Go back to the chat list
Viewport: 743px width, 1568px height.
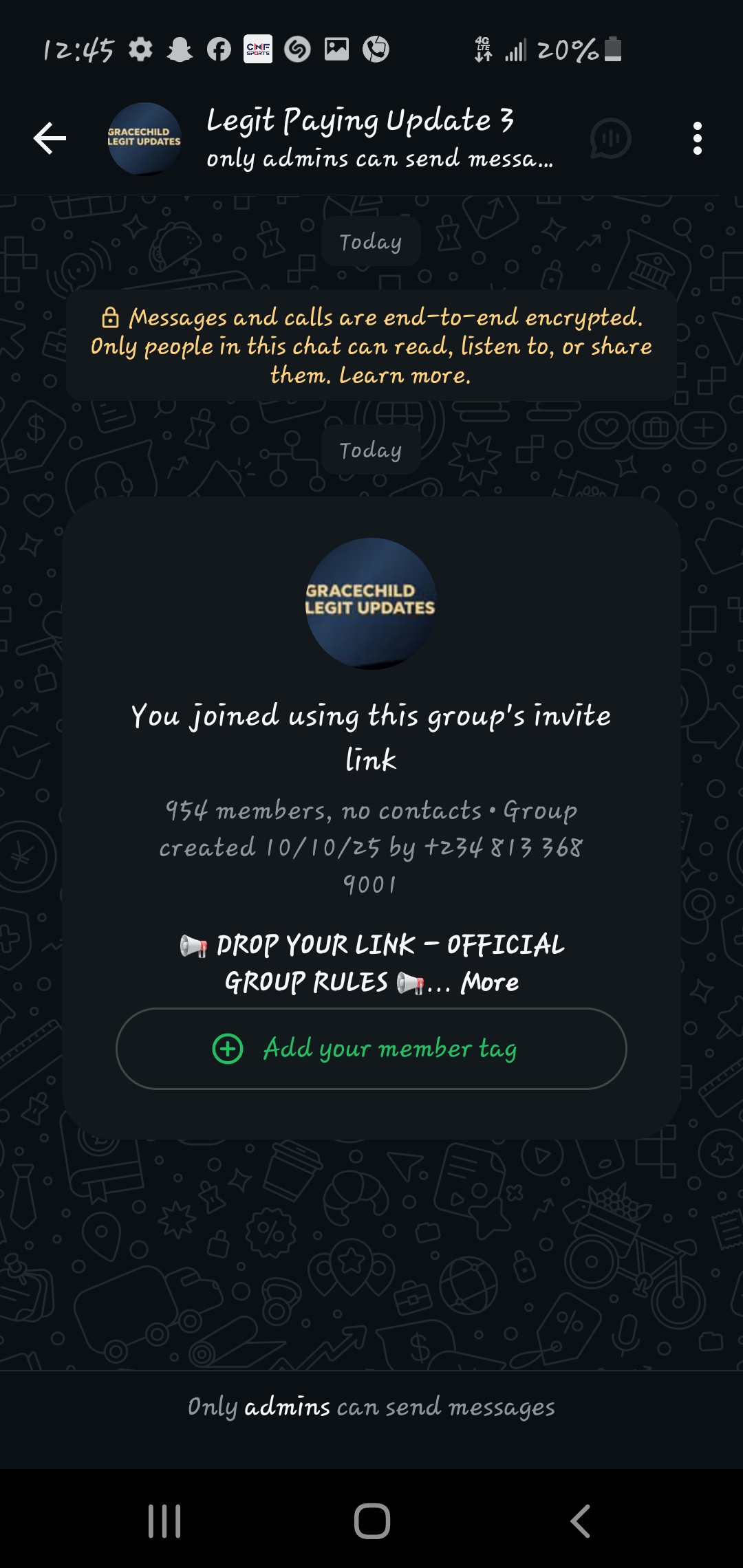[x=50, y=138]
